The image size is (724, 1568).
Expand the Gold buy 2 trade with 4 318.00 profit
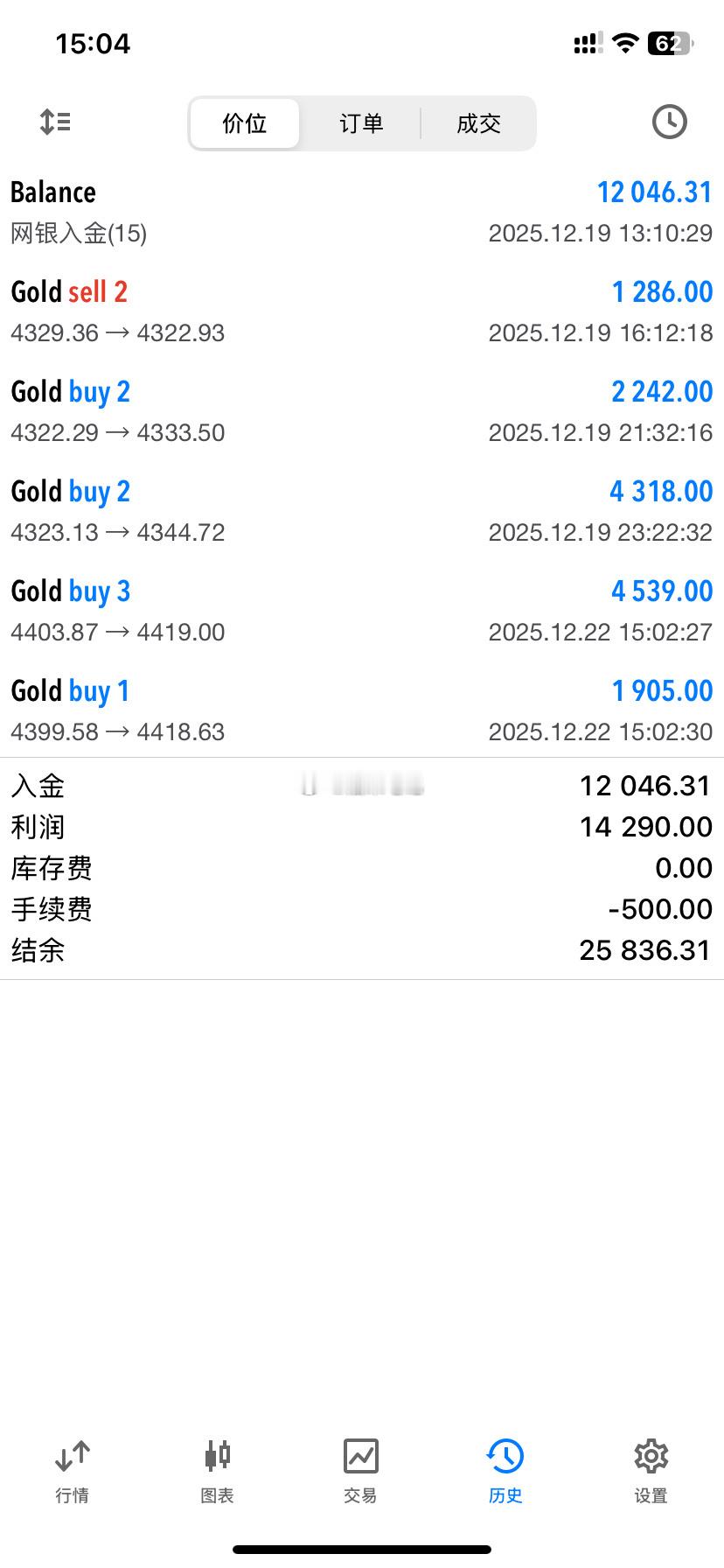point(362,511)
